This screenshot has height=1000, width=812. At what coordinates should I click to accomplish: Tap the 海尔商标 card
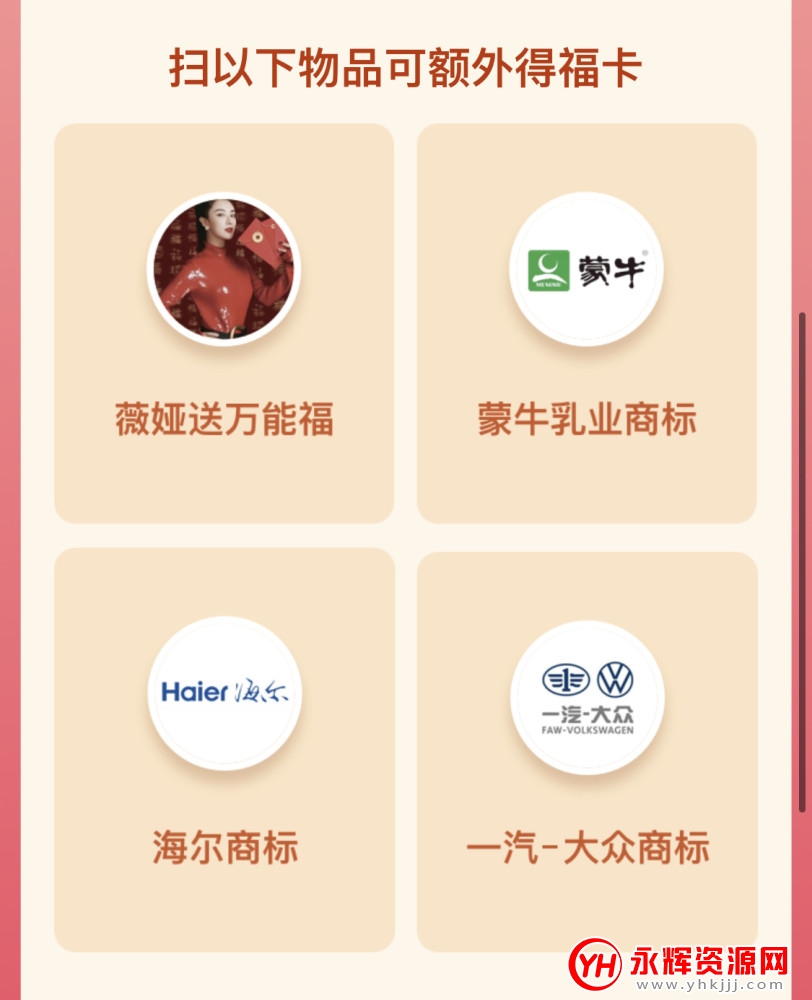pyautogui.click(x=224, y=749)
